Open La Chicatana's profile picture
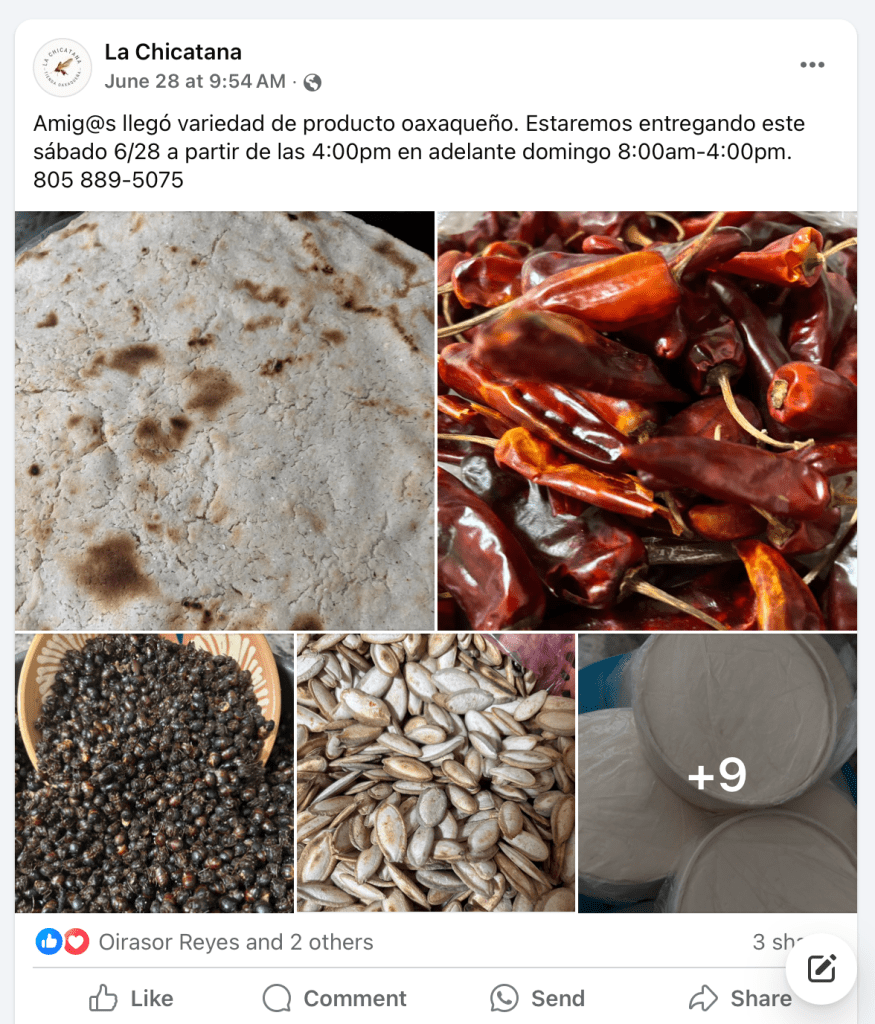The width and height of the screenshot is (875, 1024). pyautogui.click(x=62, y=67)
